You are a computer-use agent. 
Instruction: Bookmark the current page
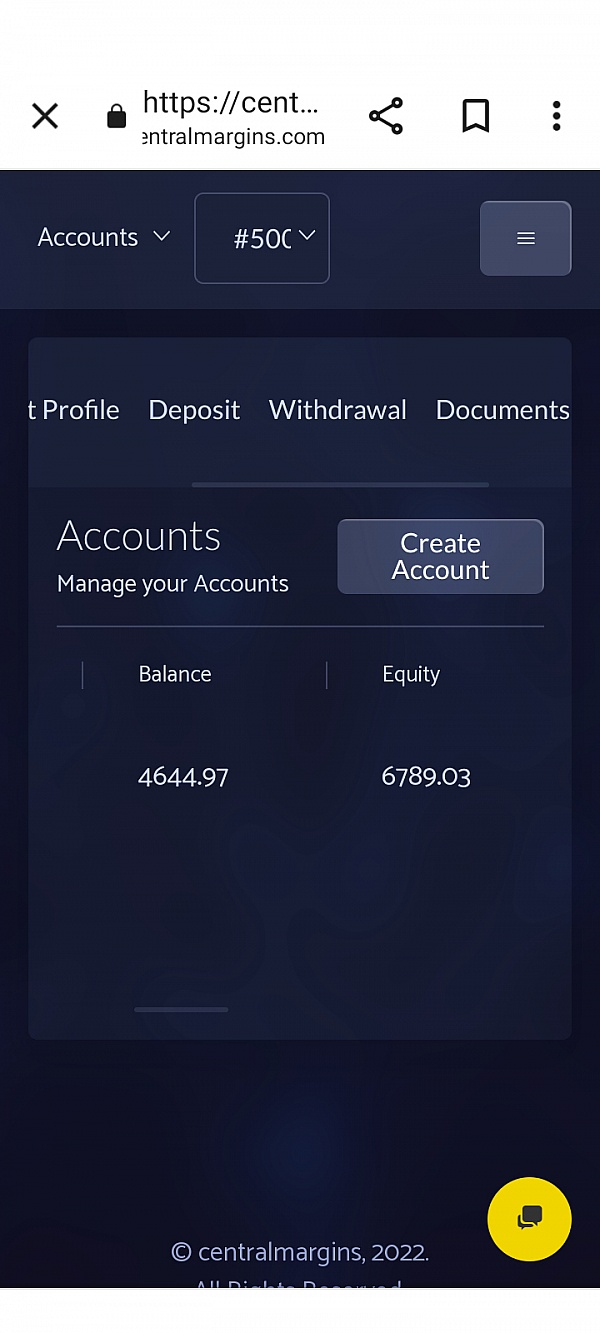point(475,117)
